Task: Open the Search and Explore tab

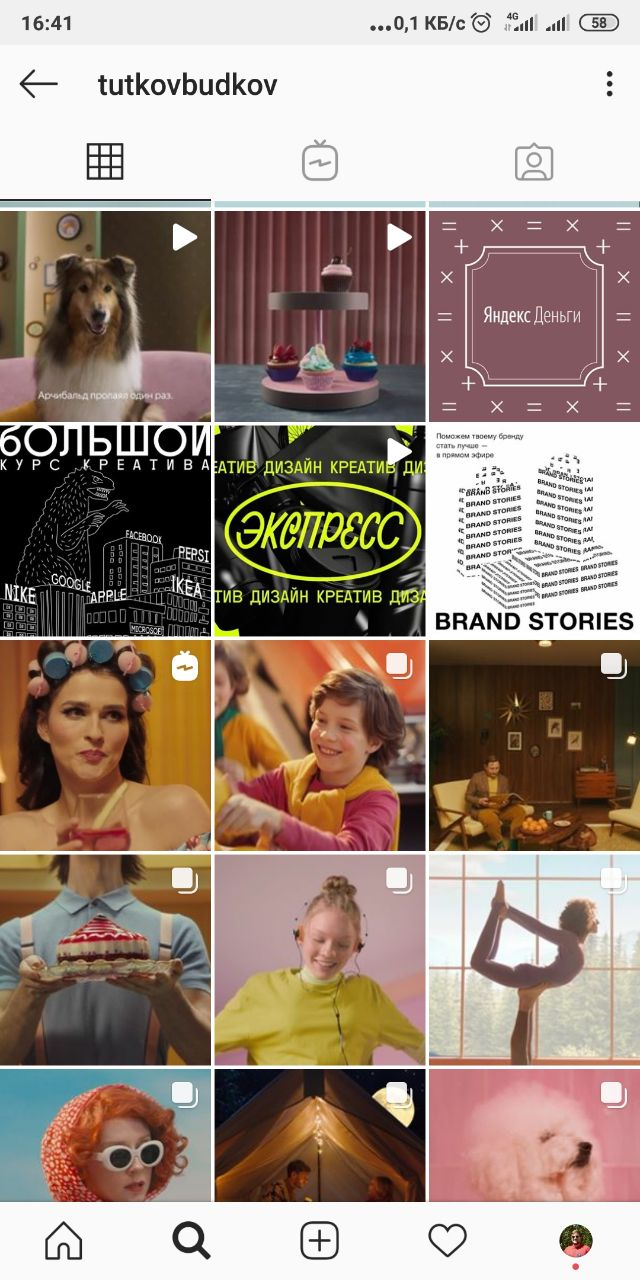Action: [191, 1241]
